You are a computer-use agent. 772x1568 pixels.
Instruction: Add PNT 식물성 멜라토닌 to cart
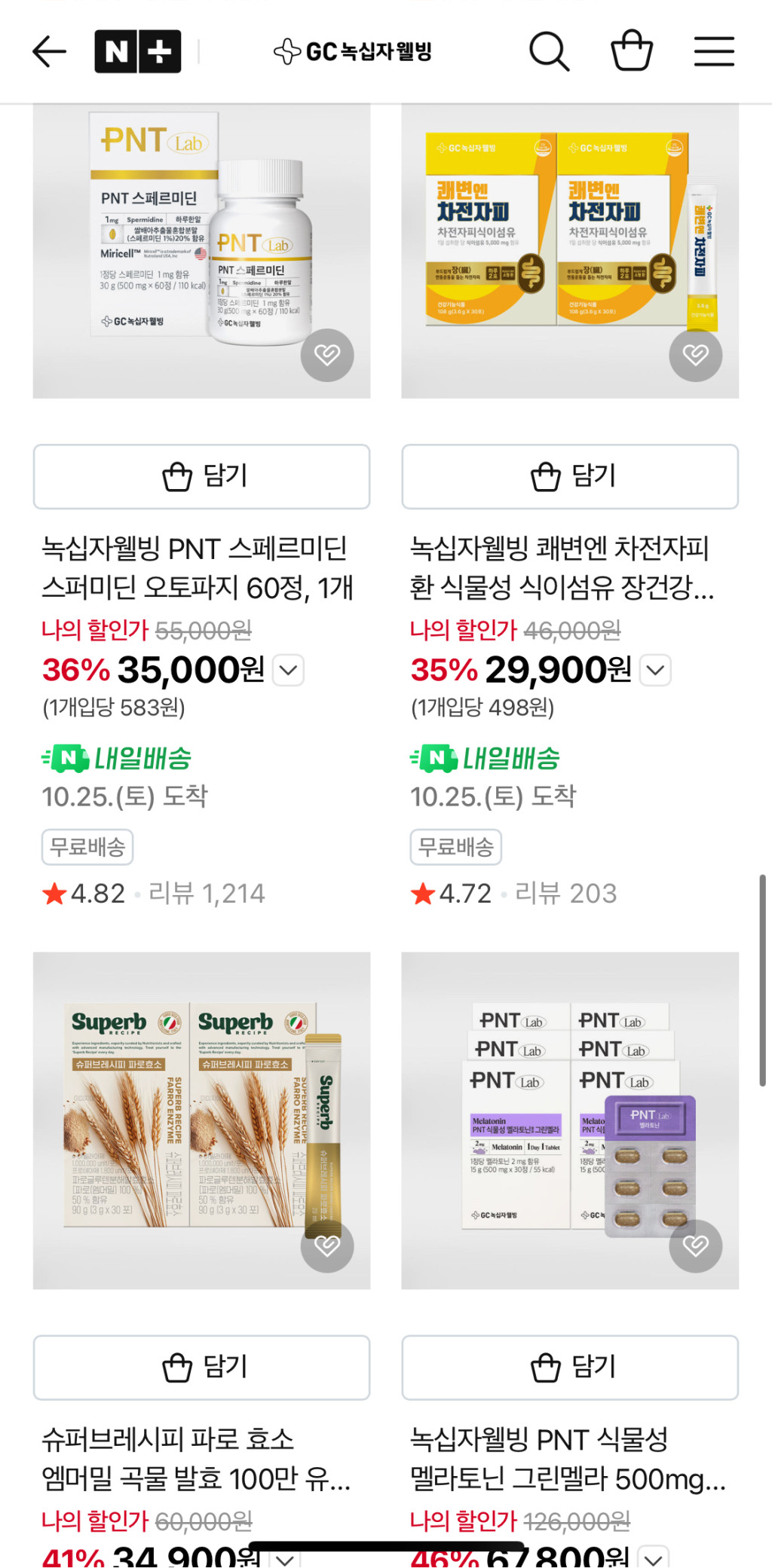coord(570,1367)
